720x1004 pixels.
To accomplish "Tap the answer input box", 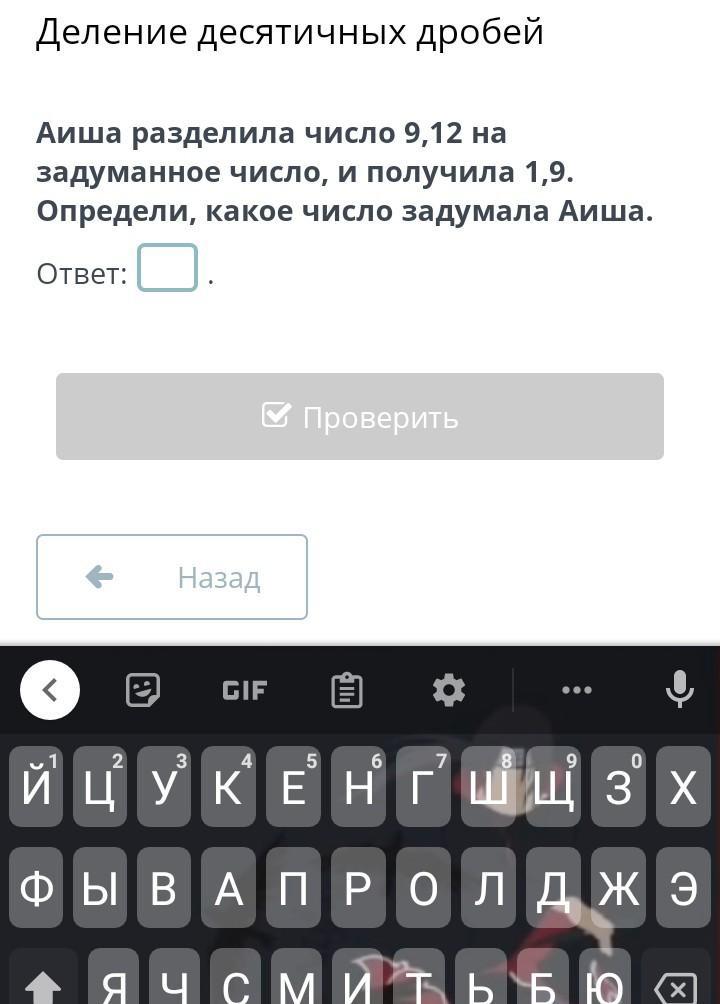I will pyautogui.click(x=167, y=268).
